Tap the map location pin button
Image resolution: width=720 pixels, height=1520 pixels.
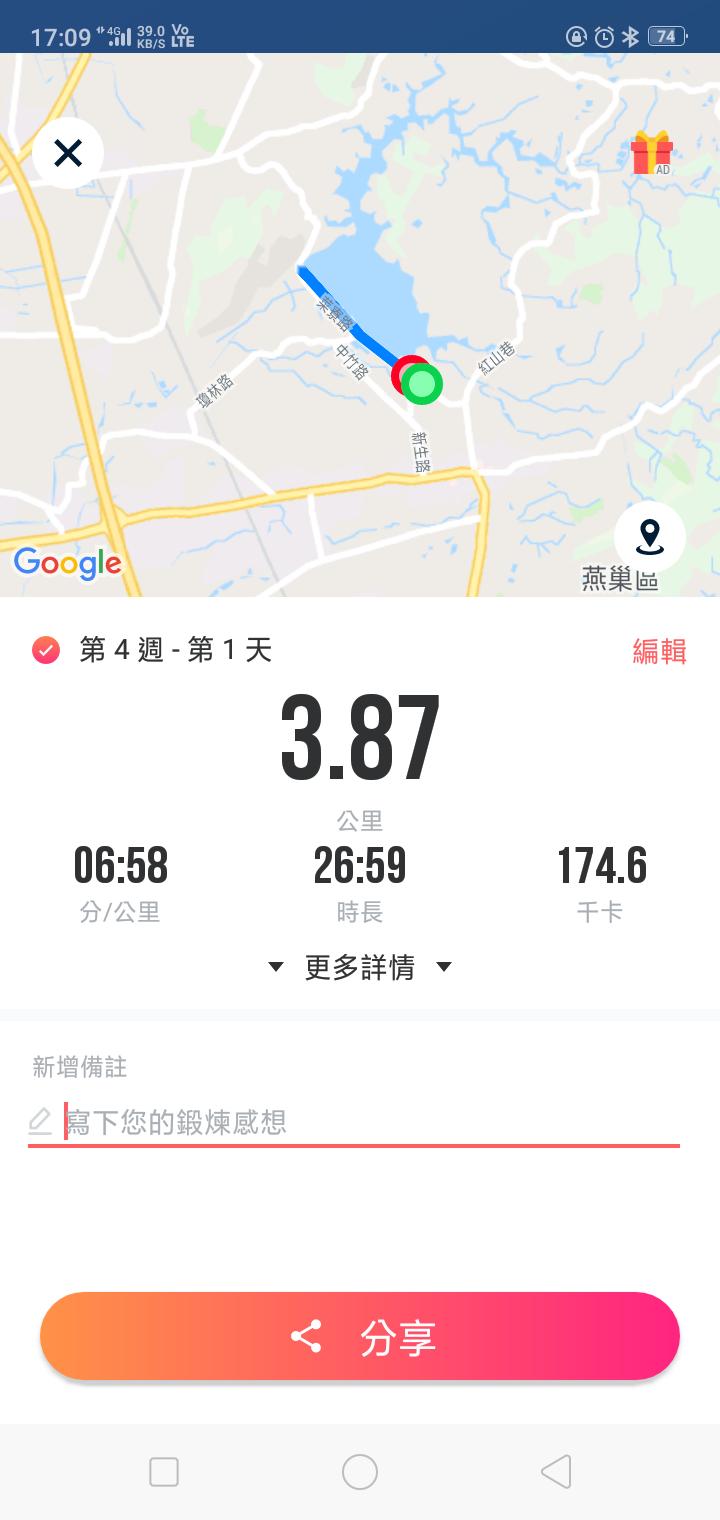[650, 536]
